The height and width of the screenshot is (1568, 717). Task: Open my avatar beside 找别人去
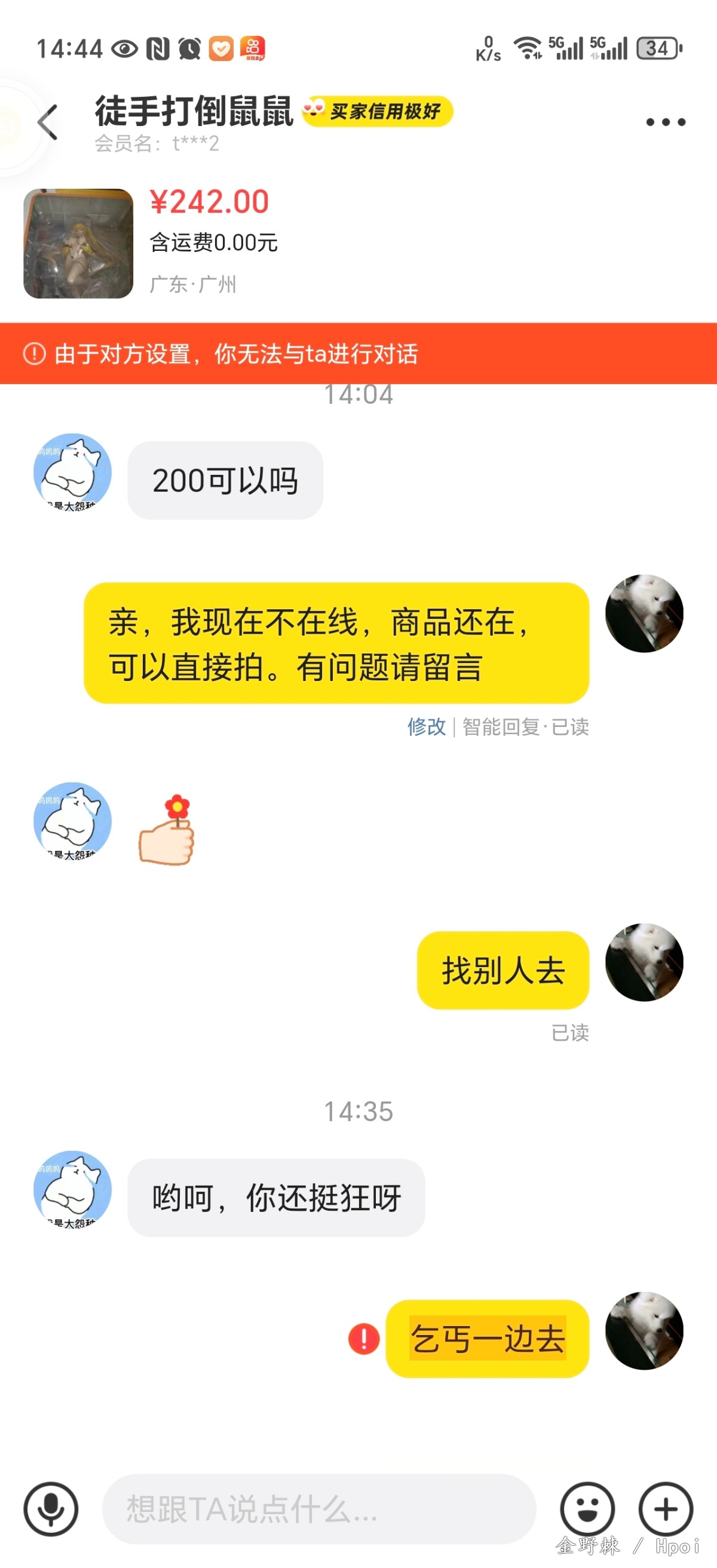644,962
